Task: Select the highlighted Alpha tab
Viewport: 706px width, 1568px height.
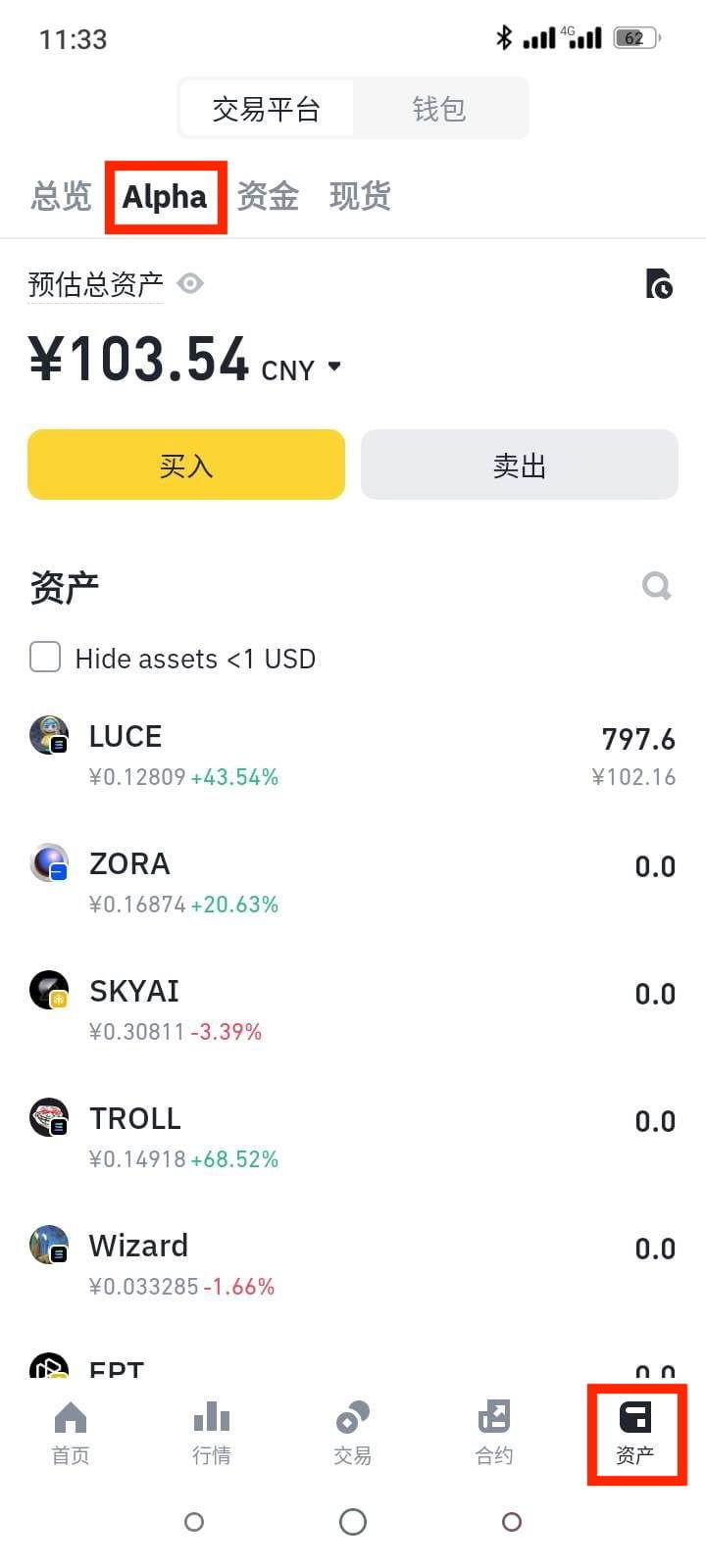Action: (165, 196)
